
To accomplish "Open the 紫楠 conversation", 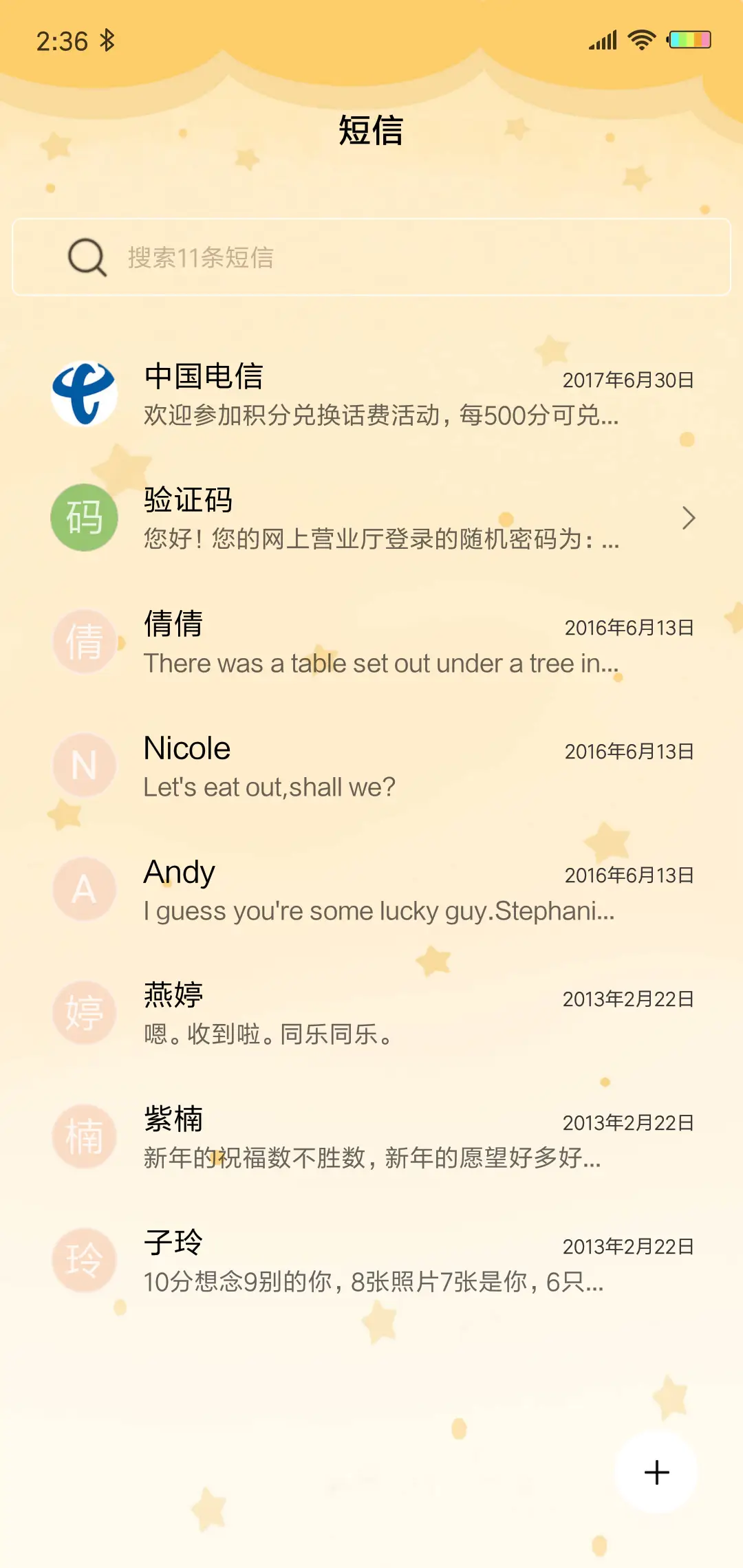I will point(371,1137).
